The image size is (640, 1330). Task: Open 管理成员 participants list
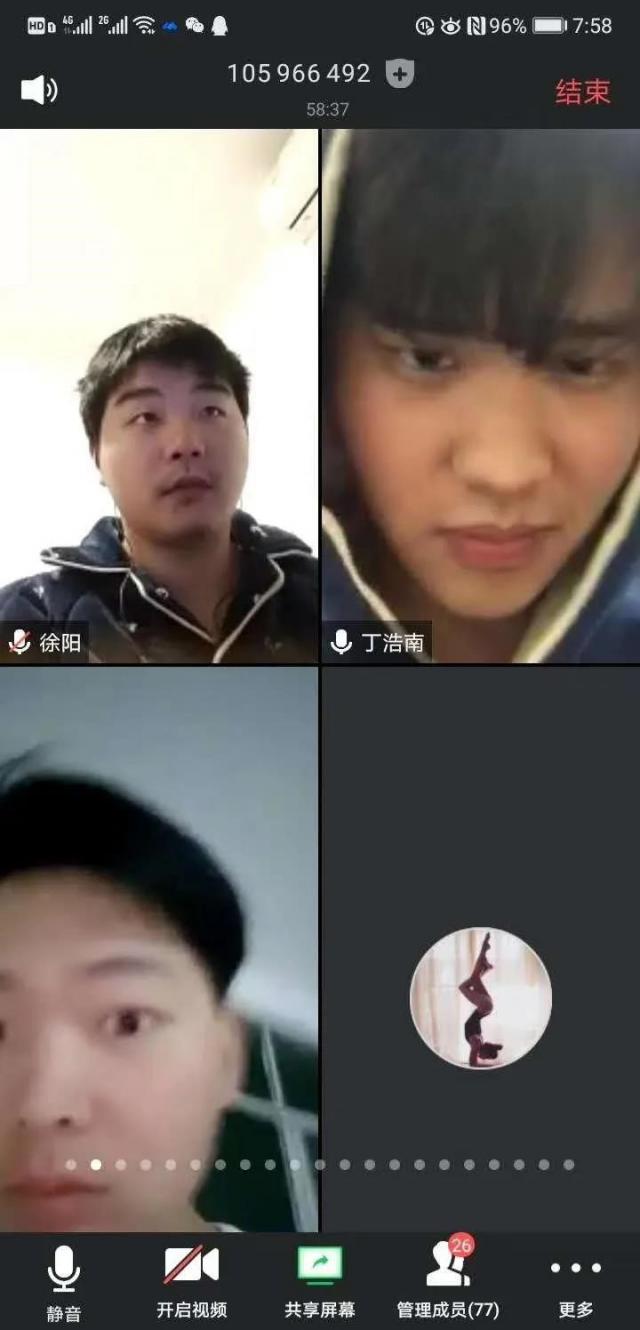pyautogui.click(x=448, y=1282)
